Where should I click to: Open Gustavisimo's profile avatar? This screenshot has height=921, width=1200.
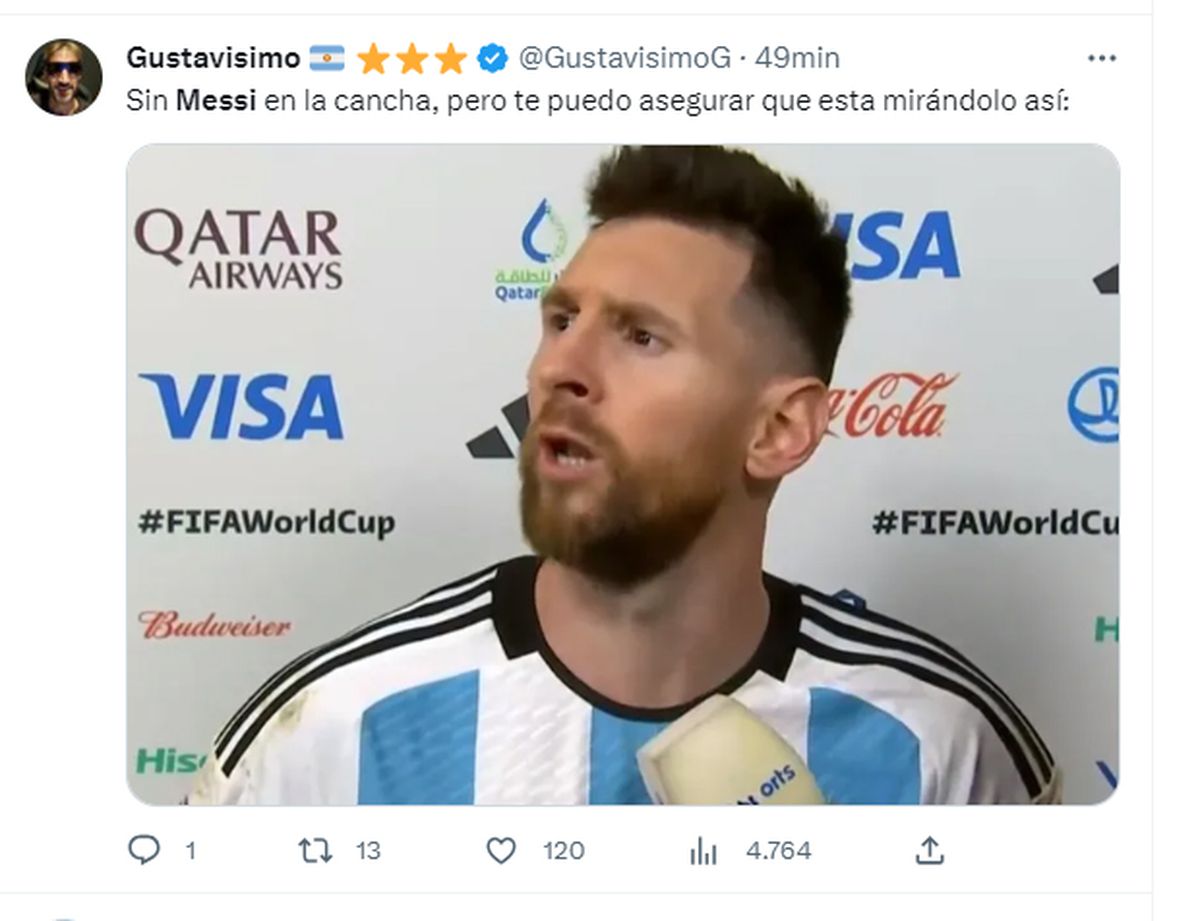pyautogui.click(x=63, y=78)
